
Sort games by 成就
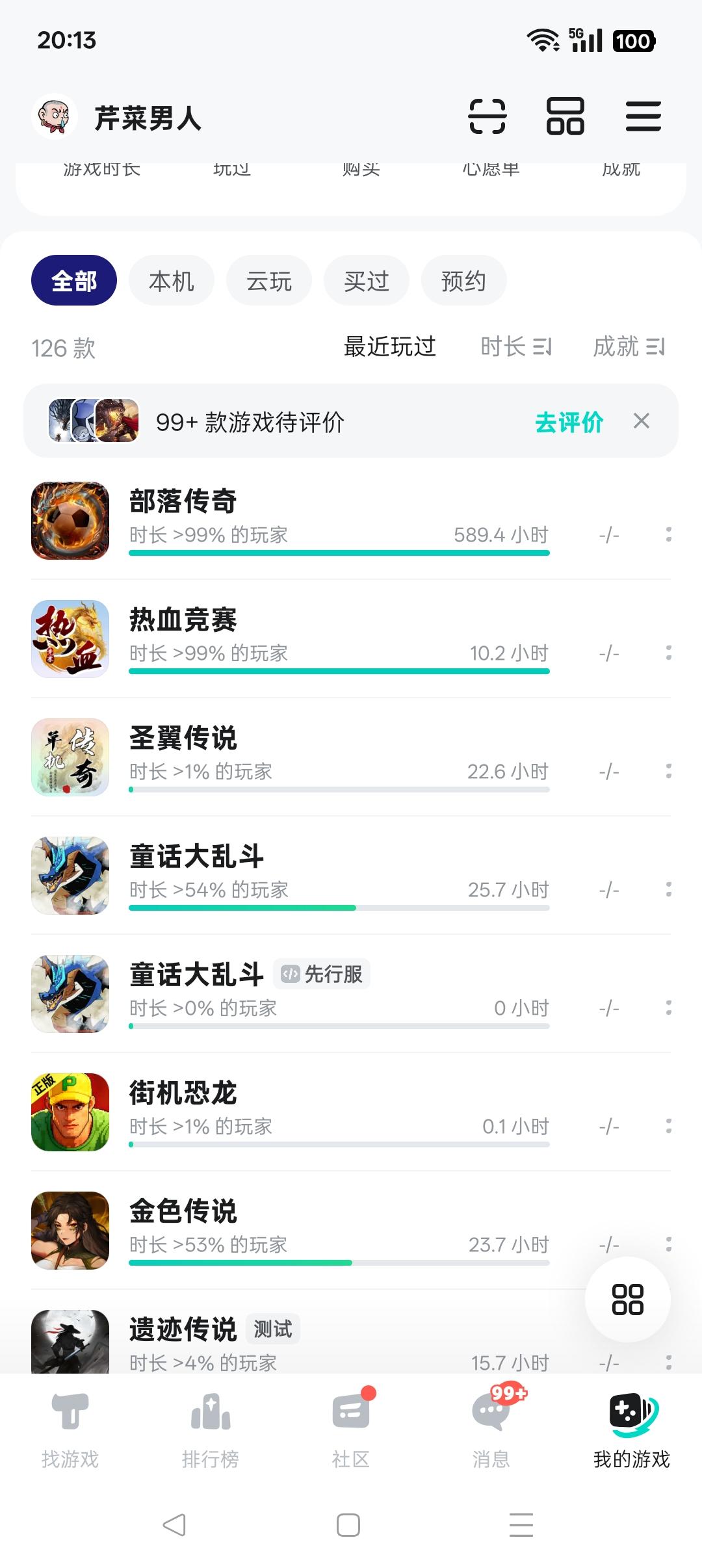pyautogui.click(x=629, y=347)
